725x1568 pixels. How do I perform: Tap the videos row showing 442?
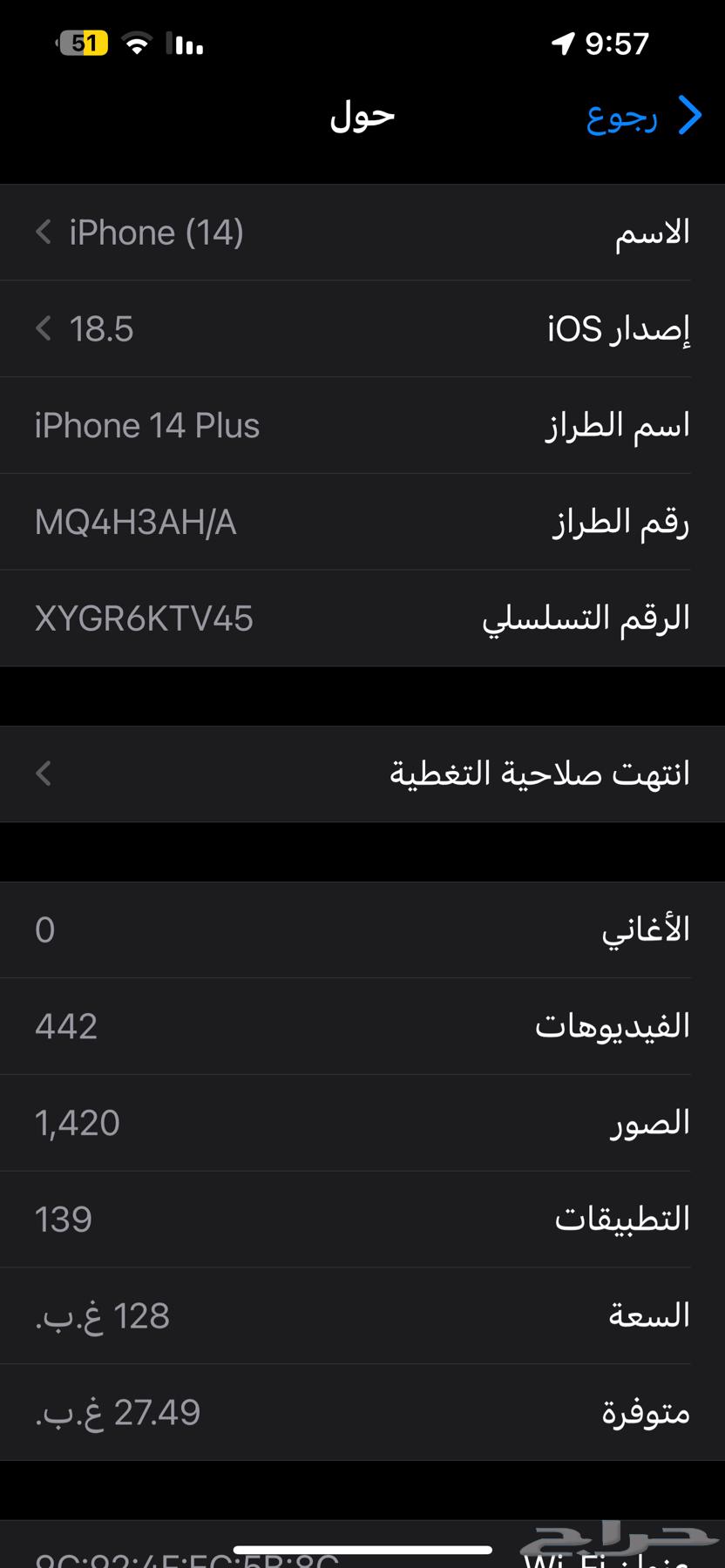pyautogui.click(x=362, y=1025)
